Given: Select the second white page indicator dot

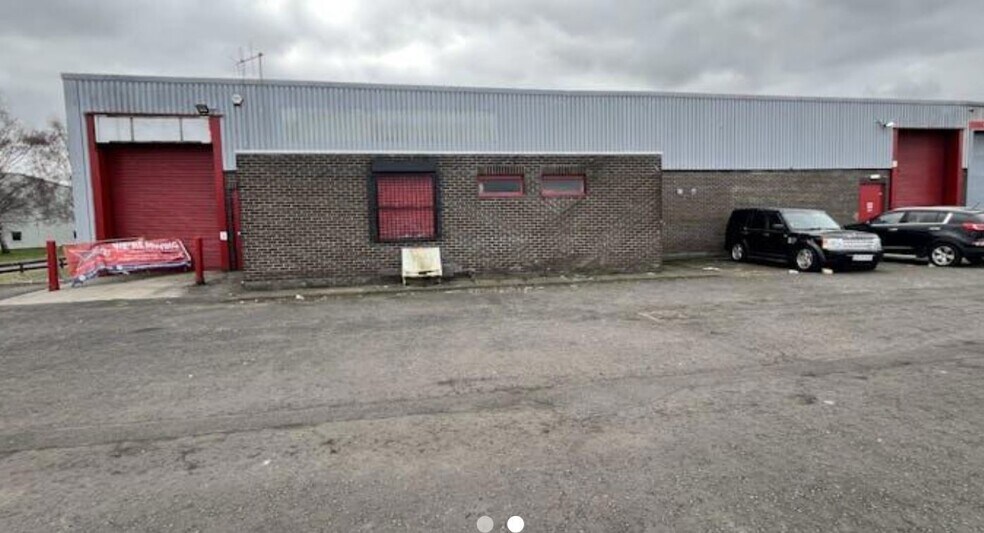Looking at the screenshot, I should coord(515,523).
